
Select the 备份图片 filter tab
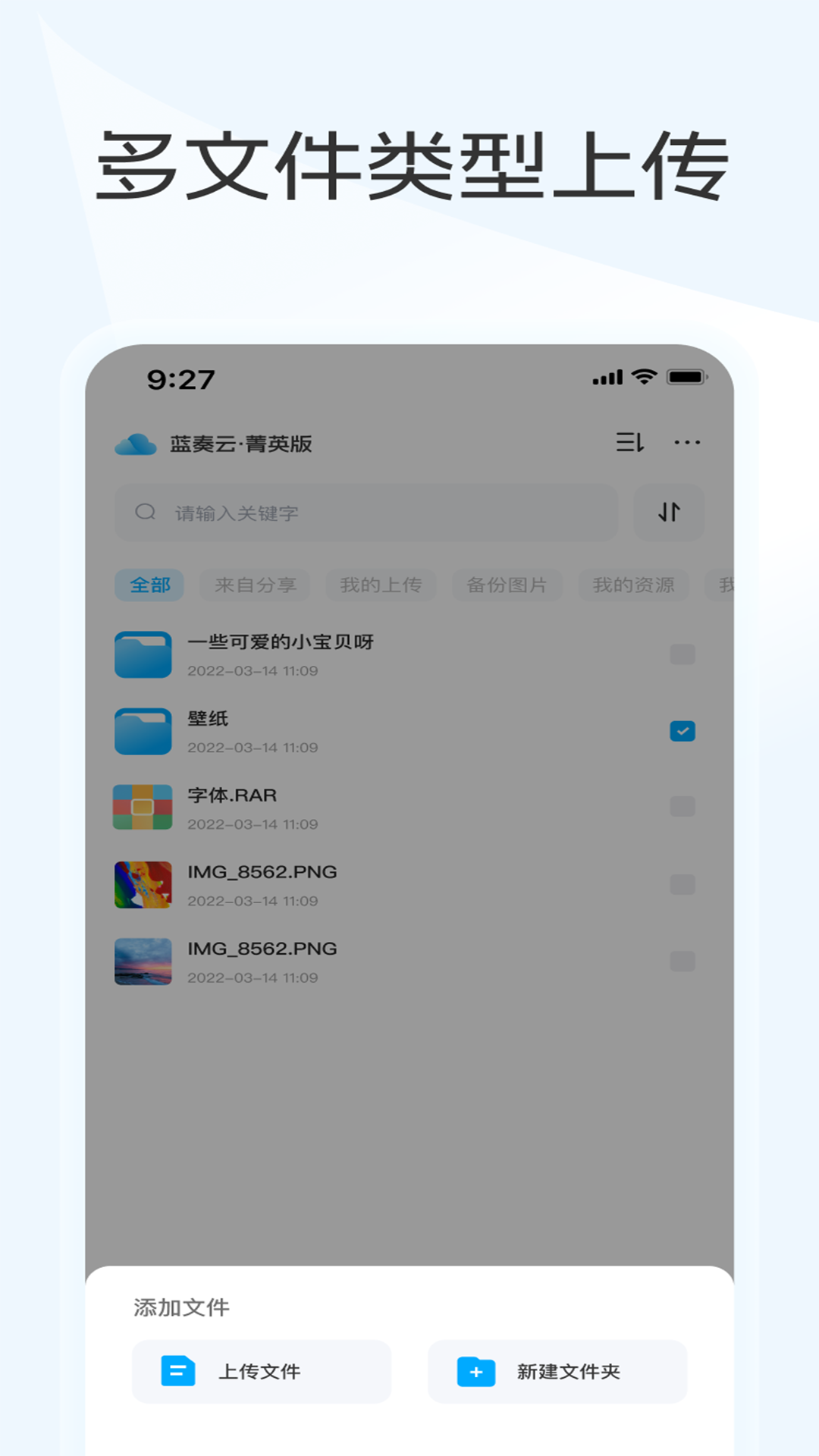[507, 585]
